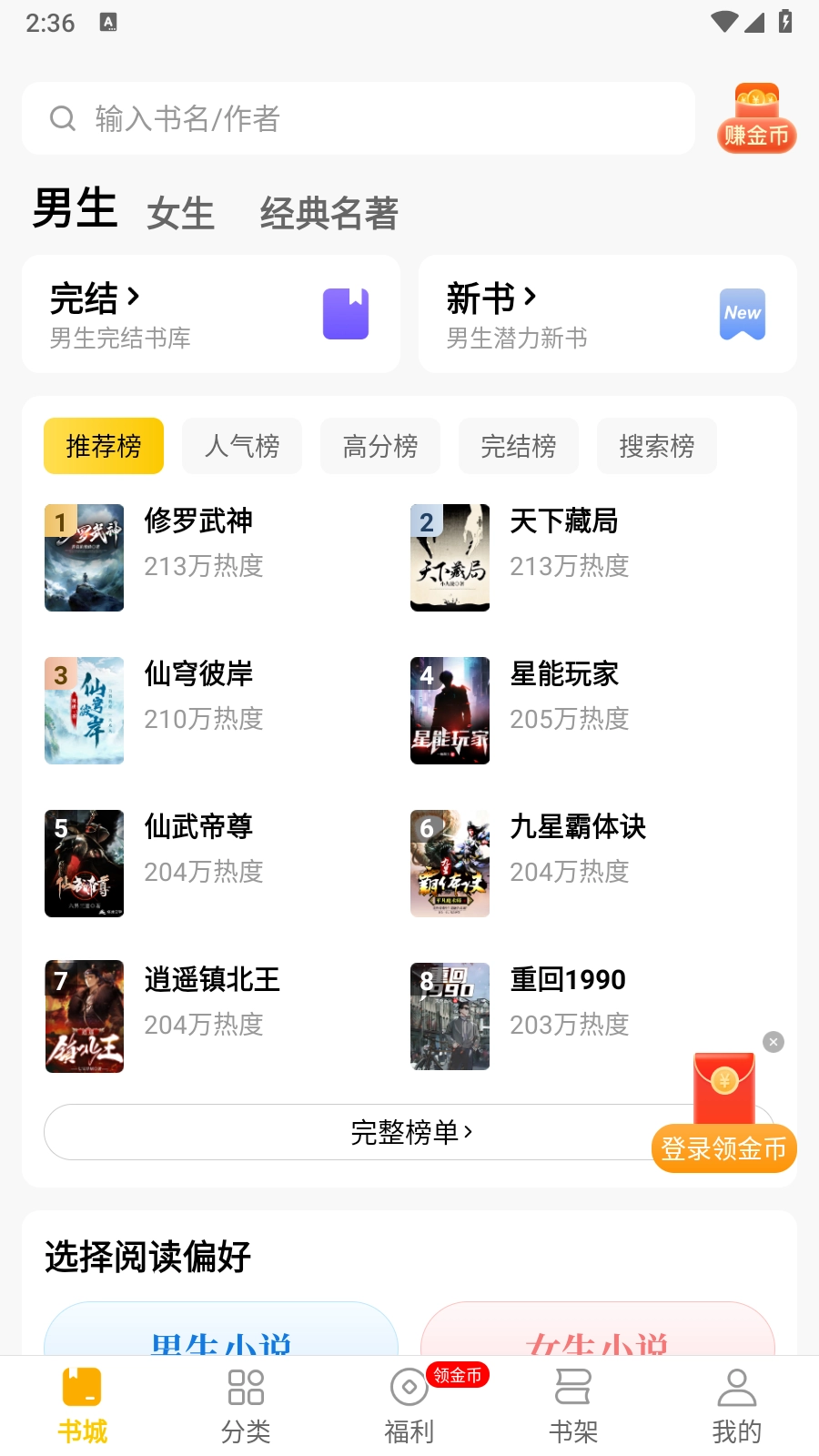Select the 分类 category icon
Screen dimensions: 819x1456
245,1388
